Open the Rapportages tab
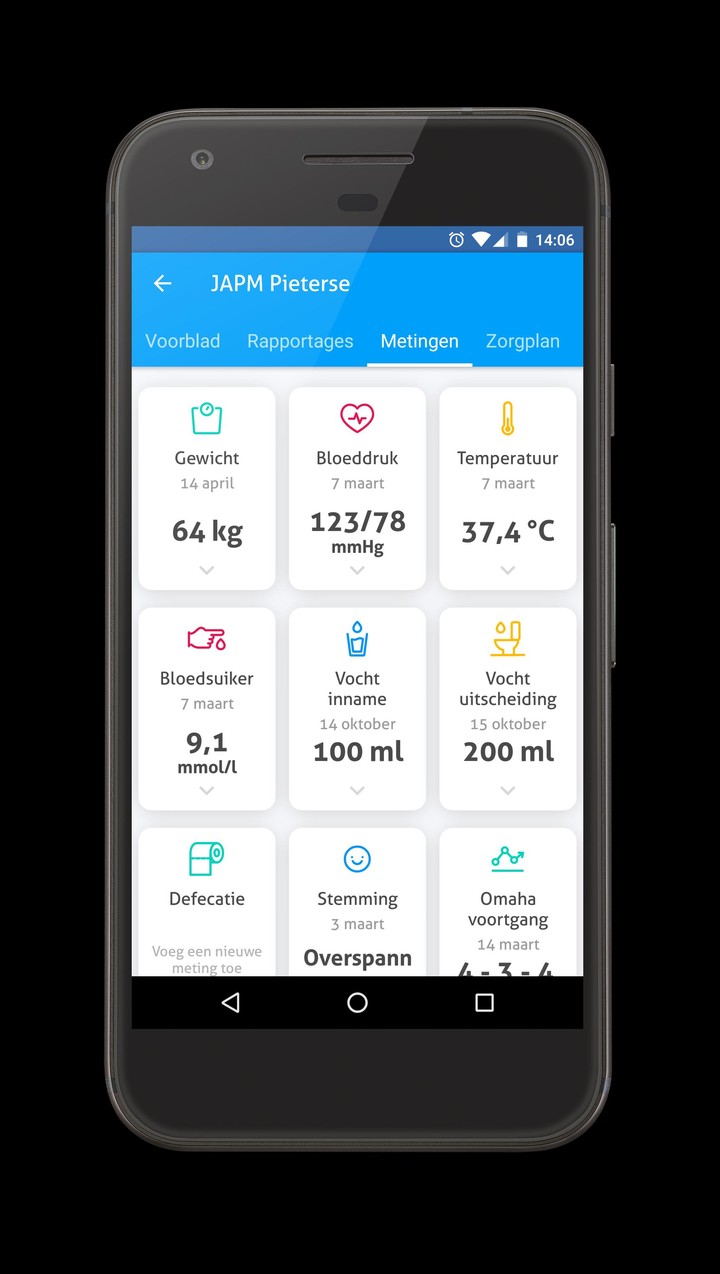The image size is (720, 1274). click(300, 341)
